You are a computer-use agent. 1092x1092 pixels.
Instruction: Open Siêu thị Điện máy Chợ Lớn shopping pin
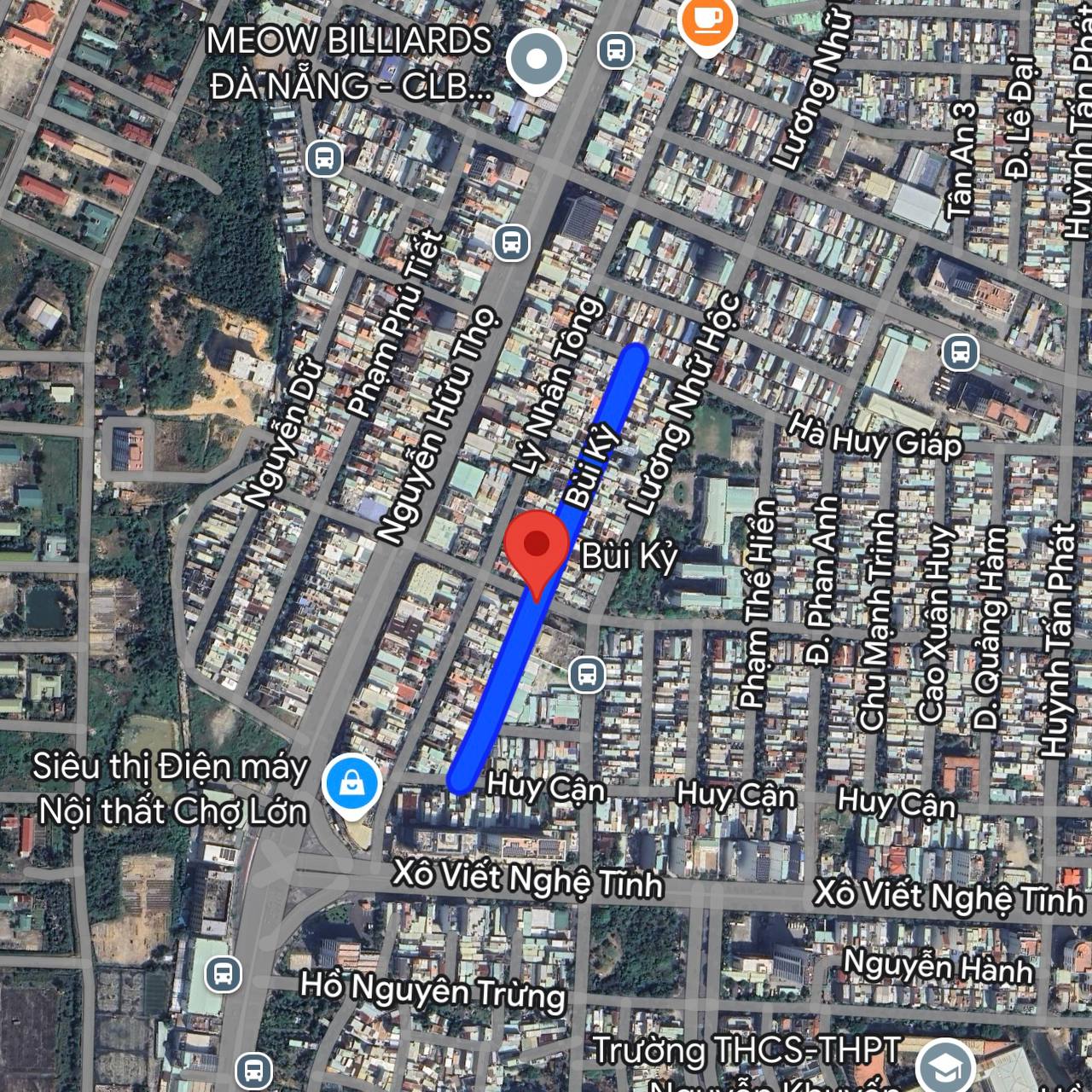point(351,783)
